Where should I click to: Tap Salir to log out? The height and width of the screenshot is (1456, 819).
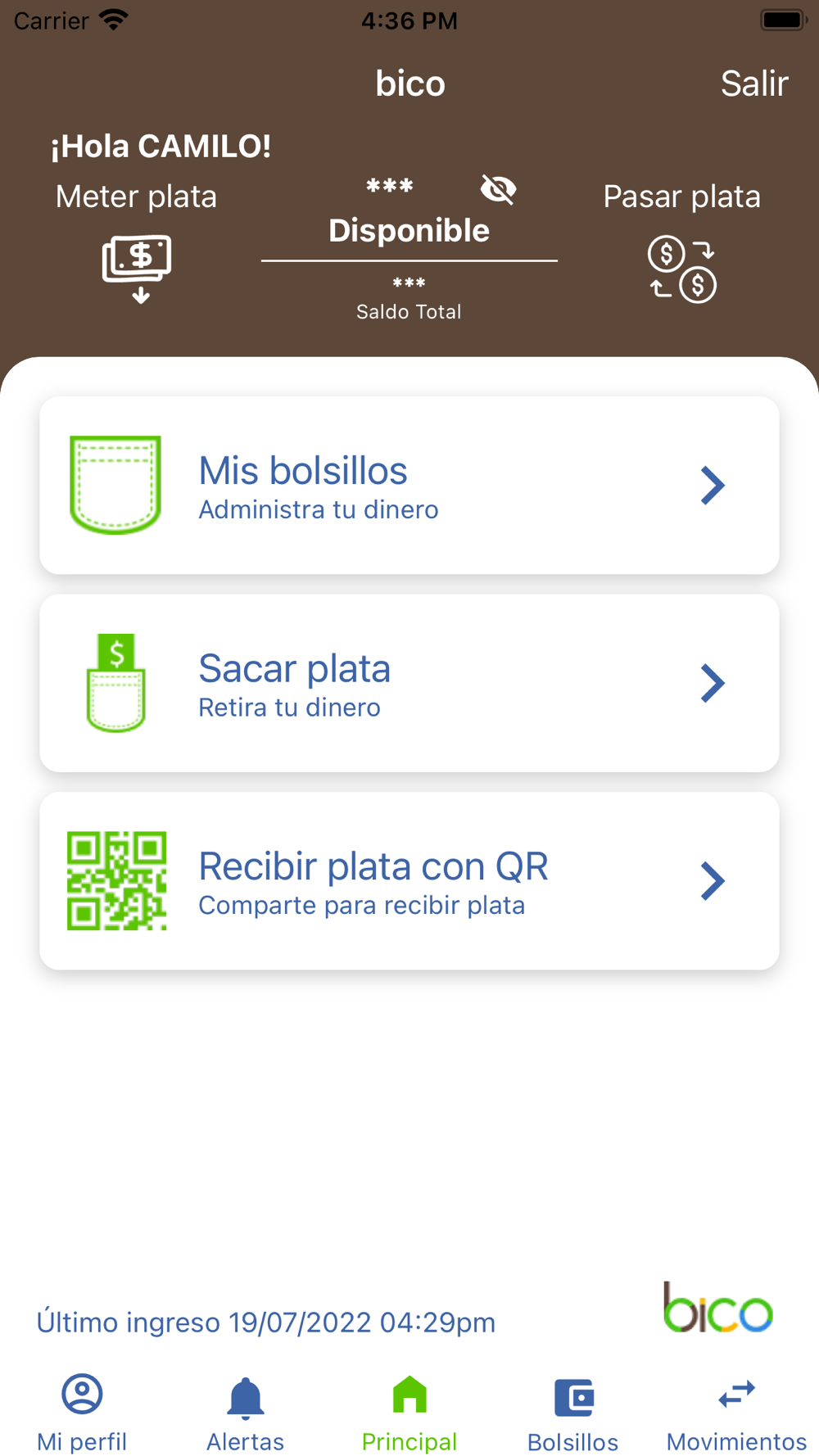coord(753,84)
